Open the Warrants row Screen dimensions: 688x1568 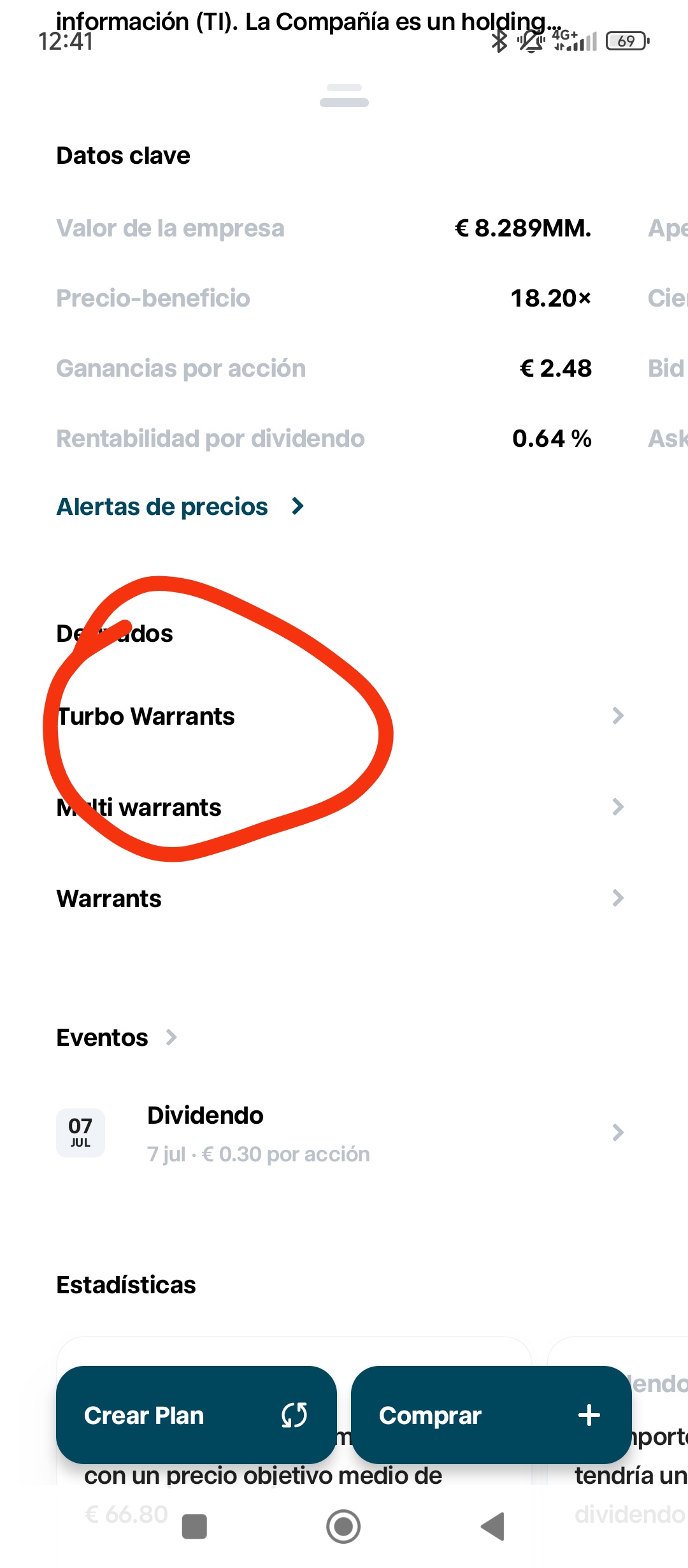click(340, 899)
